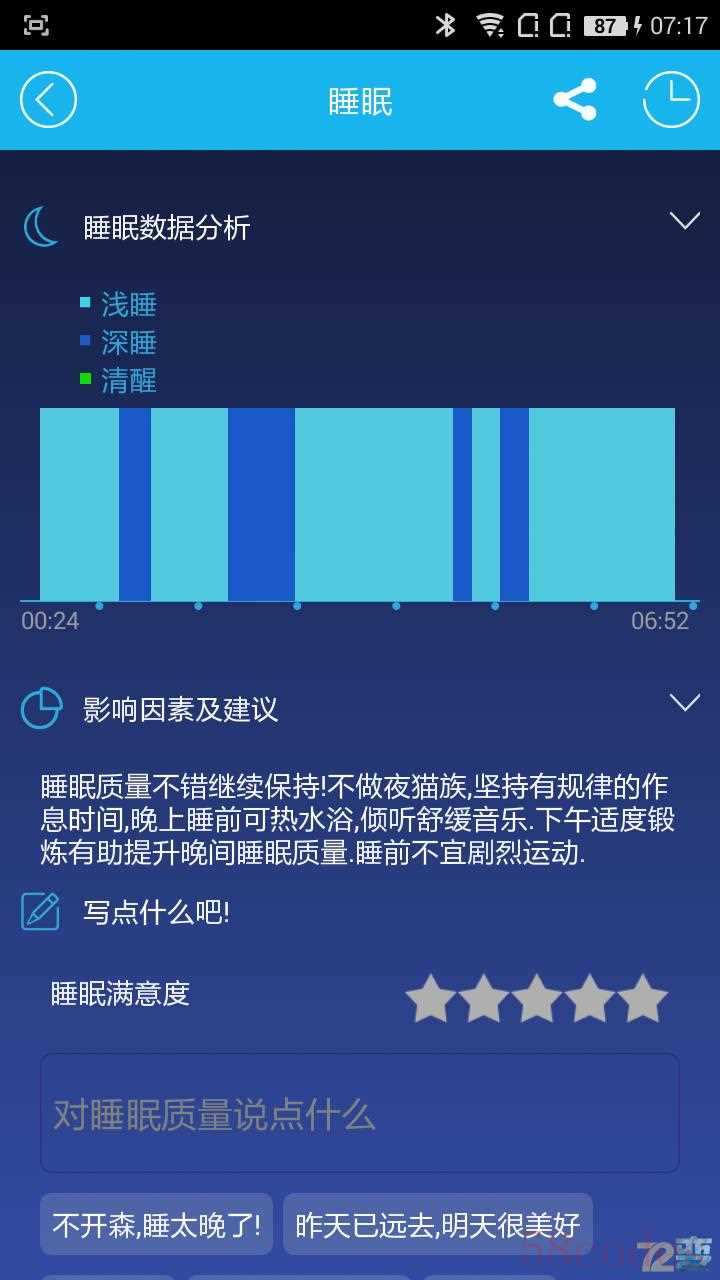Viewport: 720px width, 1280px height.
Task: Collapse the 影响因素及建议 section
Action: tap(685, 703)
